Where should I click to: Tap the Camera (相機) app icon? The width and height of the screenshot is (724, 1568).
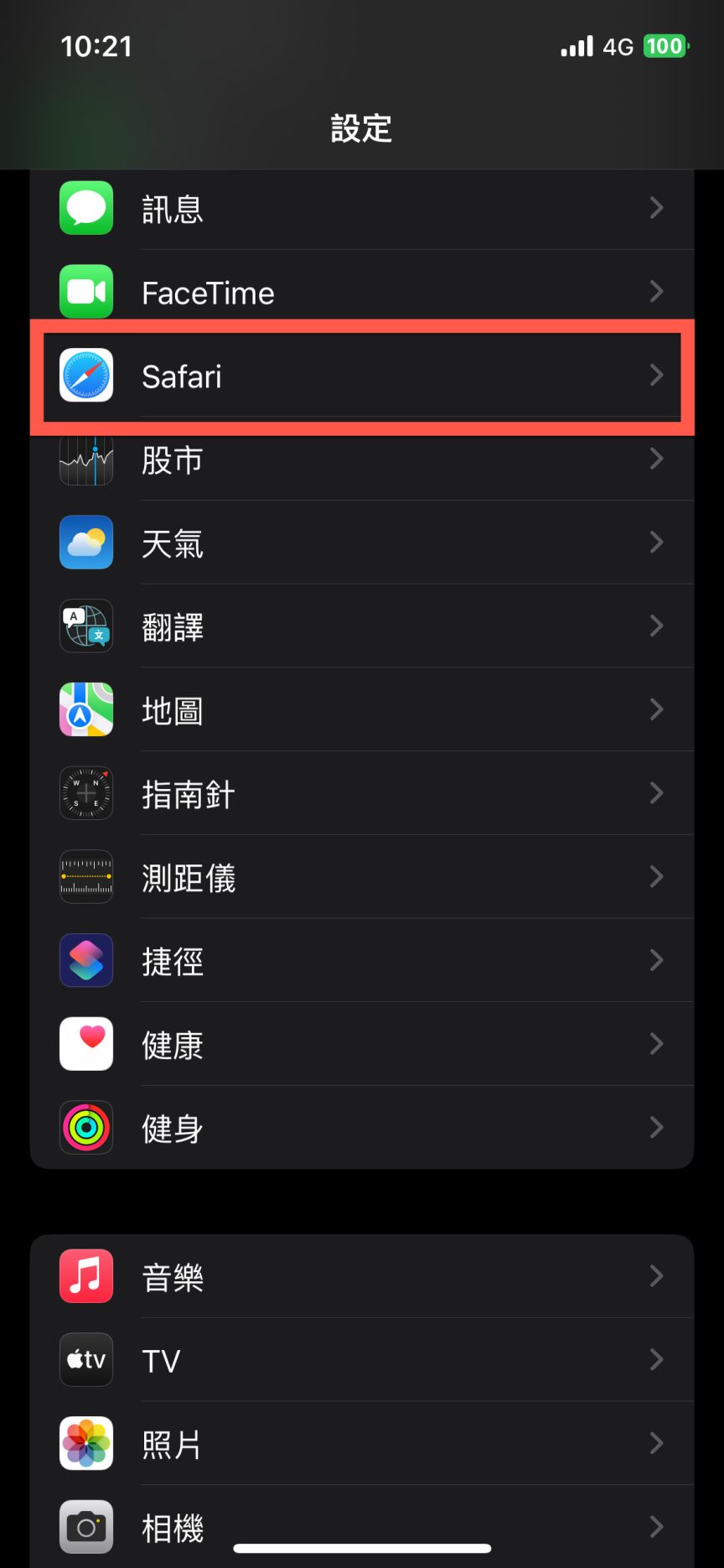[85, 1526]
